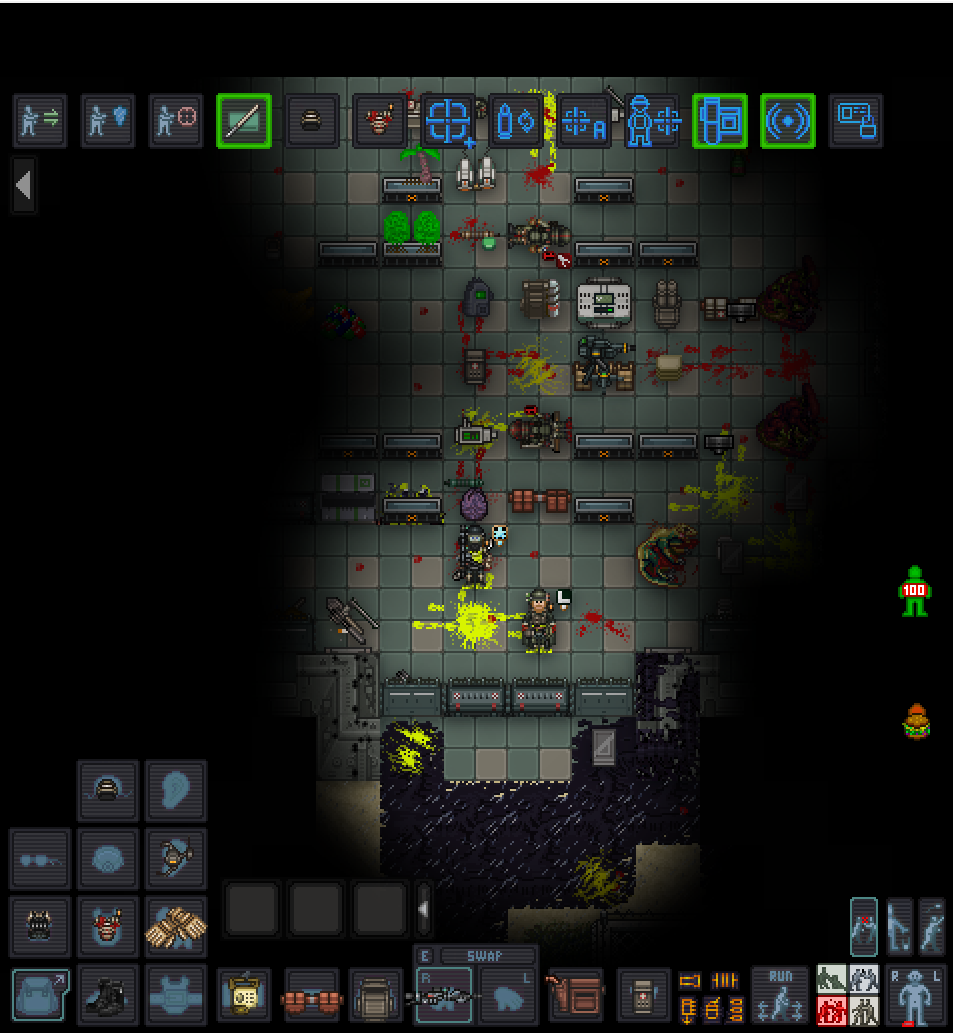The height and width of the screenshot is (1033, 953).
Task: Activate the unload magazine action
Action: (x=515, y=122)
